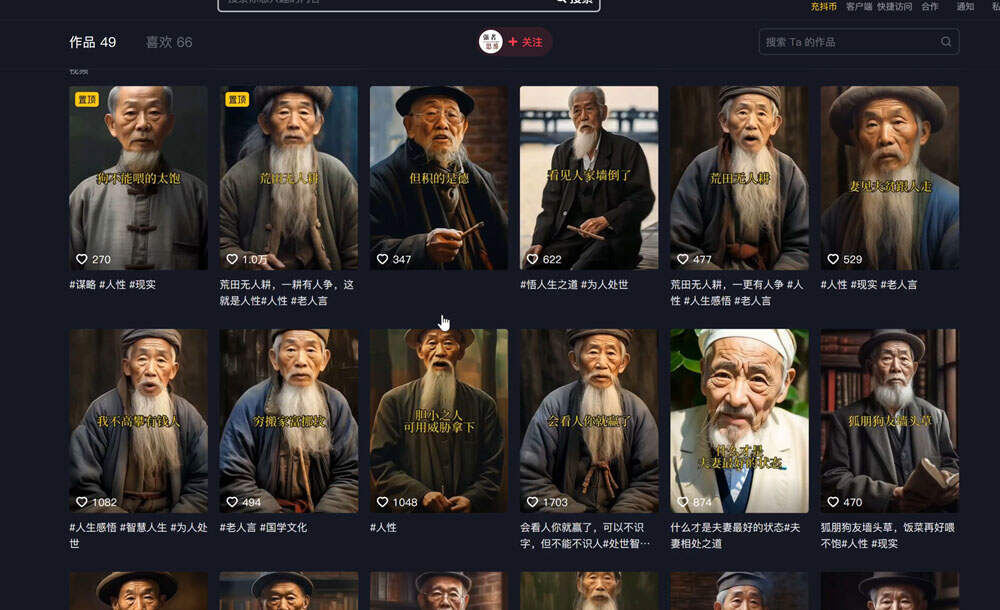Tap the 搜索 button in top search box
The height and width of the screenshot is (610, 1000).
coord(576,3)
